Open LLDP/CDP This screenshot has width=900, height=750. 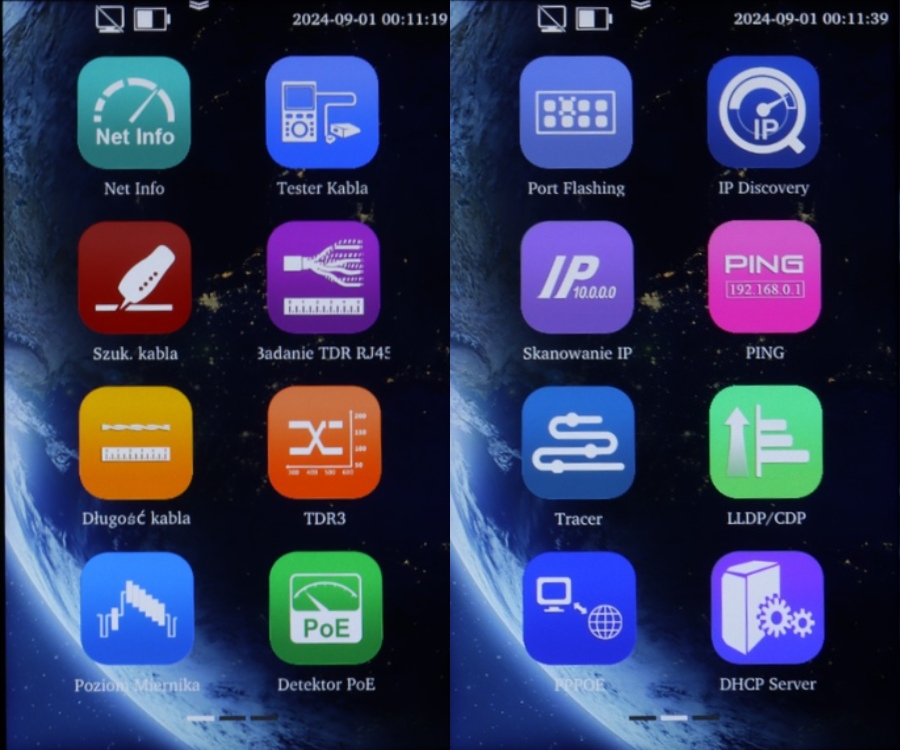point(766,443)
